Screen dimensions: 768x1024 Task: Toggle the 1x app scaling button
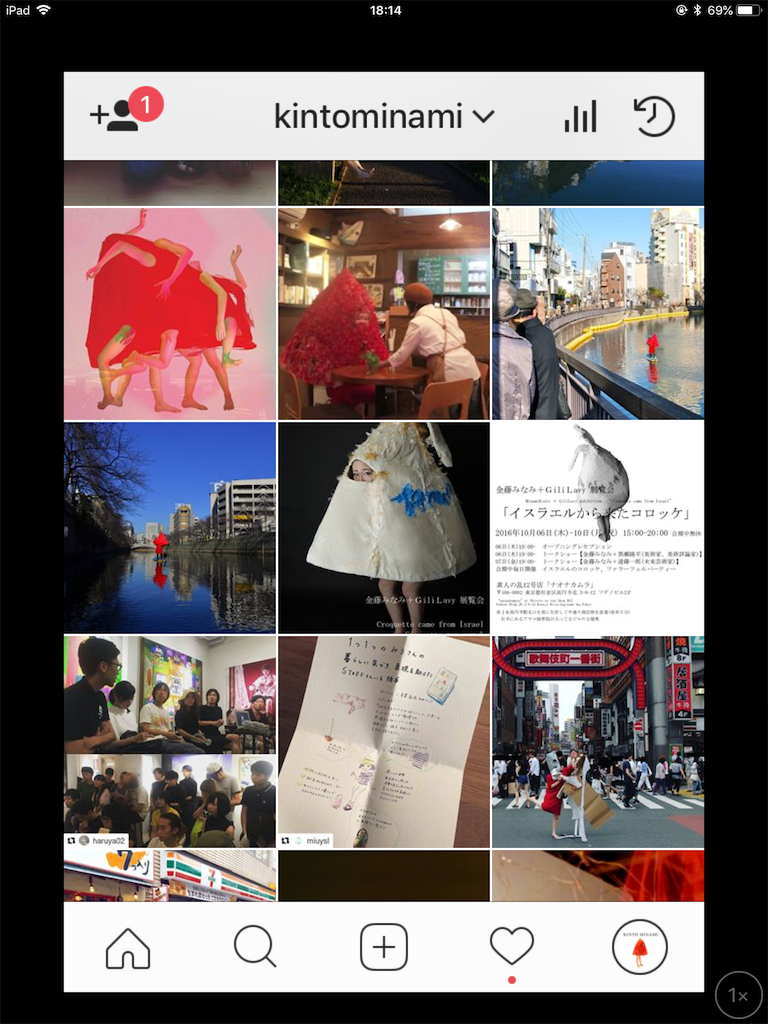[738, 995]
